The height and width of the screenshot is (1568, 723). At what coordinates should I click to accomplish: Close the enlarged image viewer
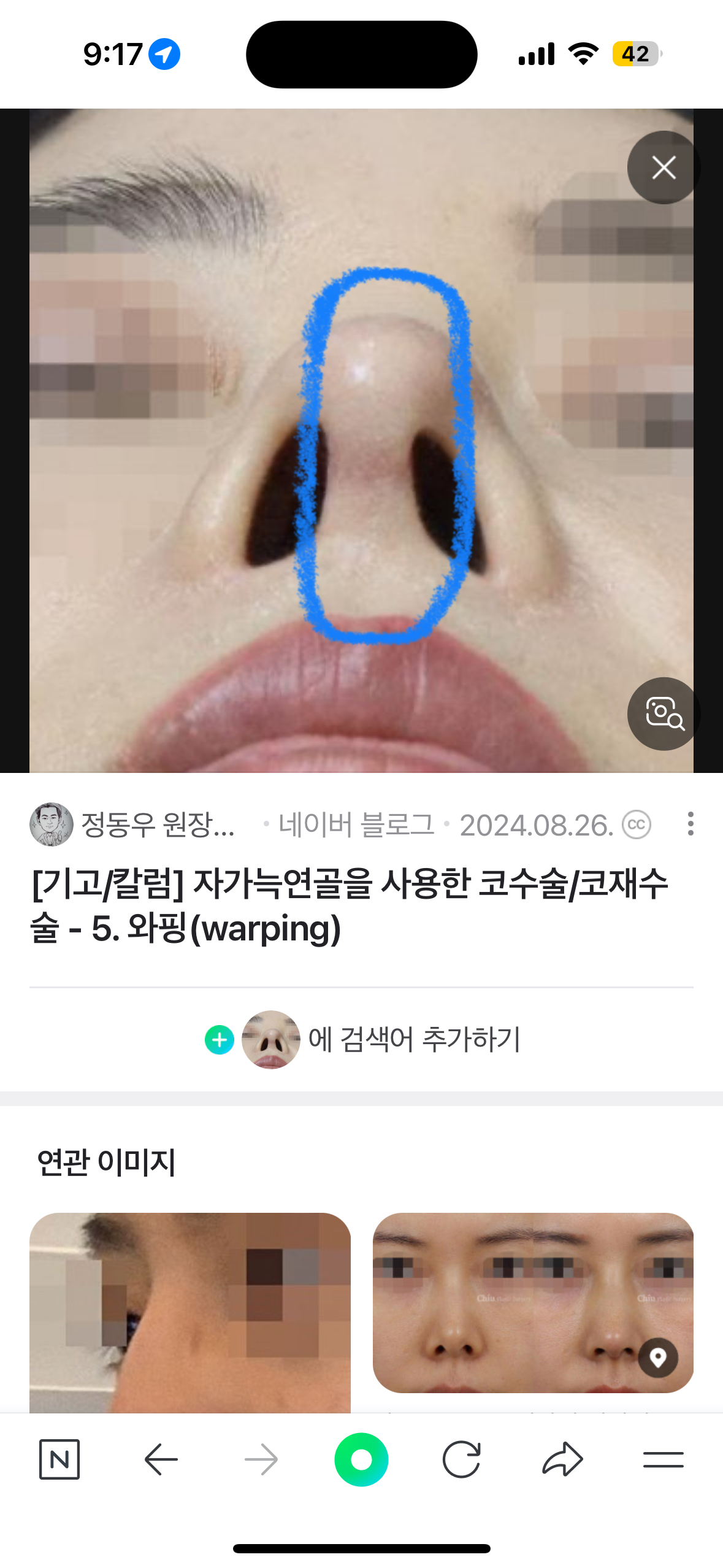tap(664, 167)
